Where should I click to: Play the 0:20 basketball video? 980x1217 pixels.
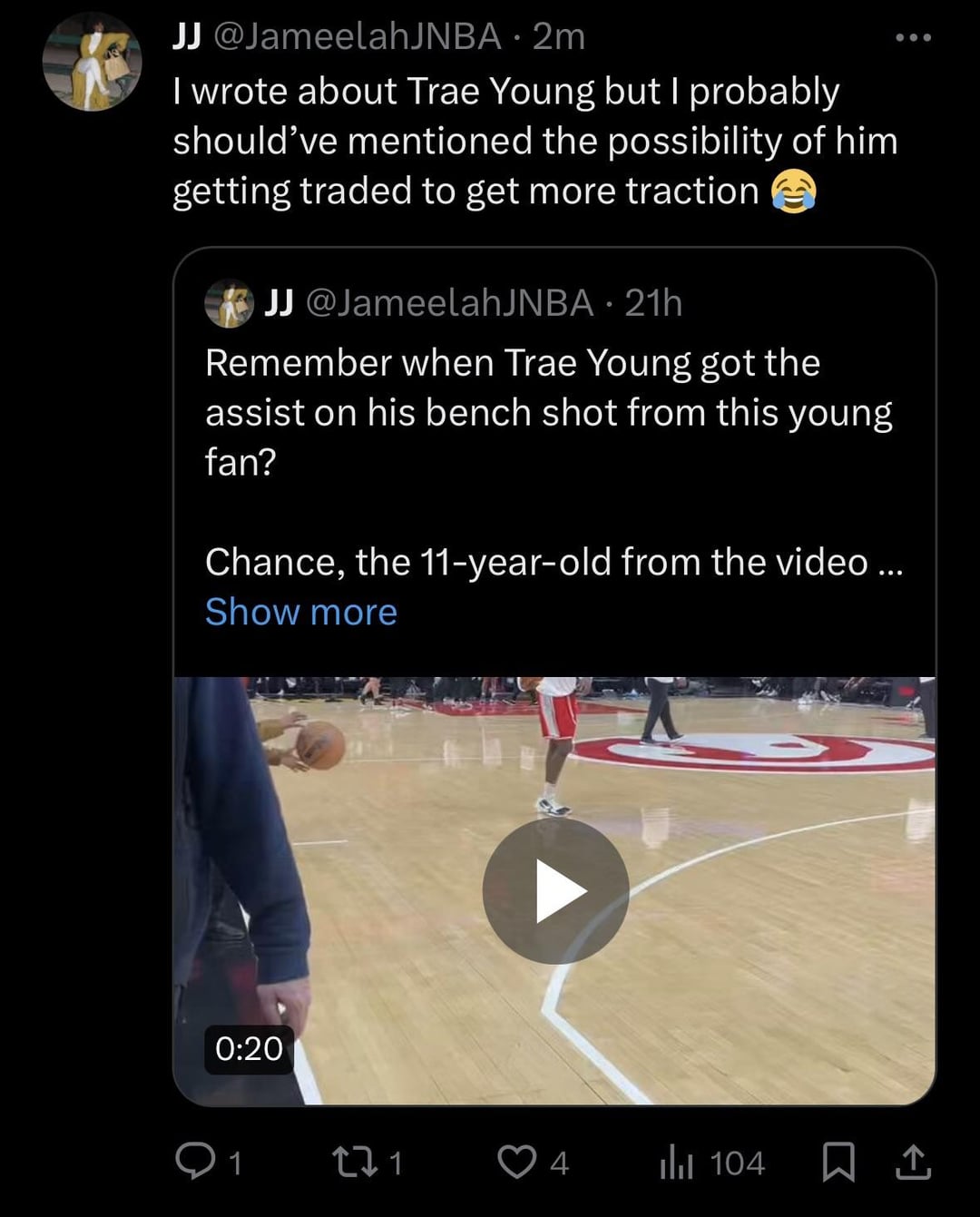[555, 890]
